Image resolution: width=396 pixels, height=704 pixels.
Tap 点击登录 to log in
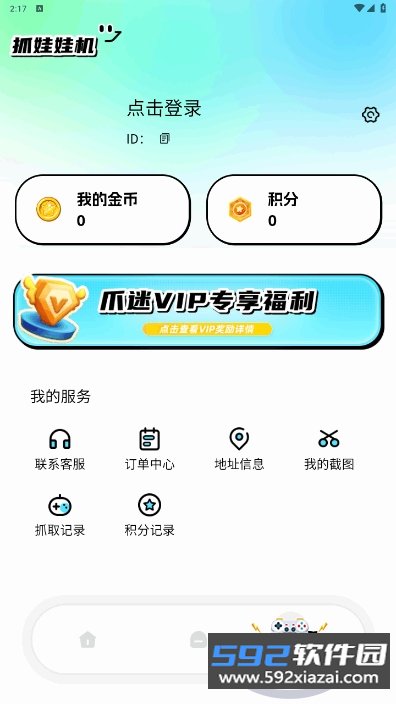(x=164, y=108)
